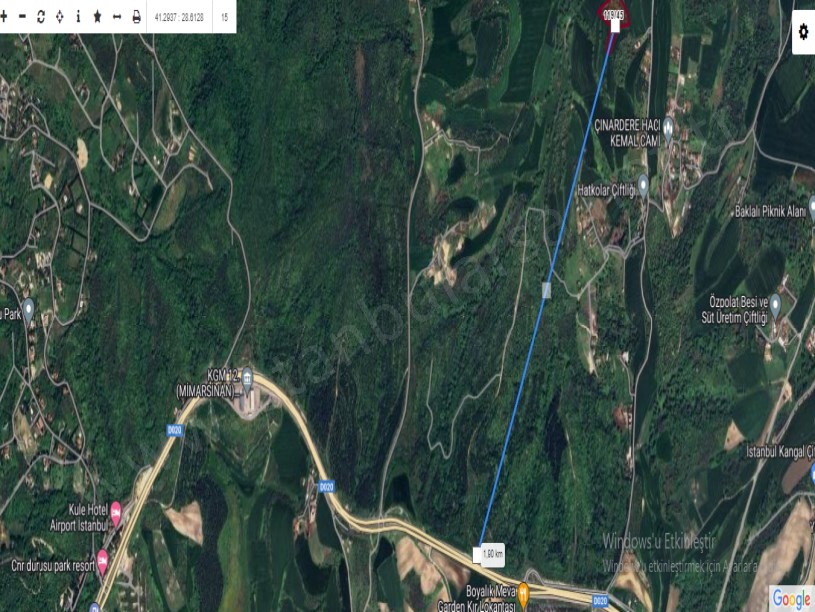The height and width of the screenshot is (612, 815).
Task: Zoom out with the minus icon
Action: tap(22, 17)
